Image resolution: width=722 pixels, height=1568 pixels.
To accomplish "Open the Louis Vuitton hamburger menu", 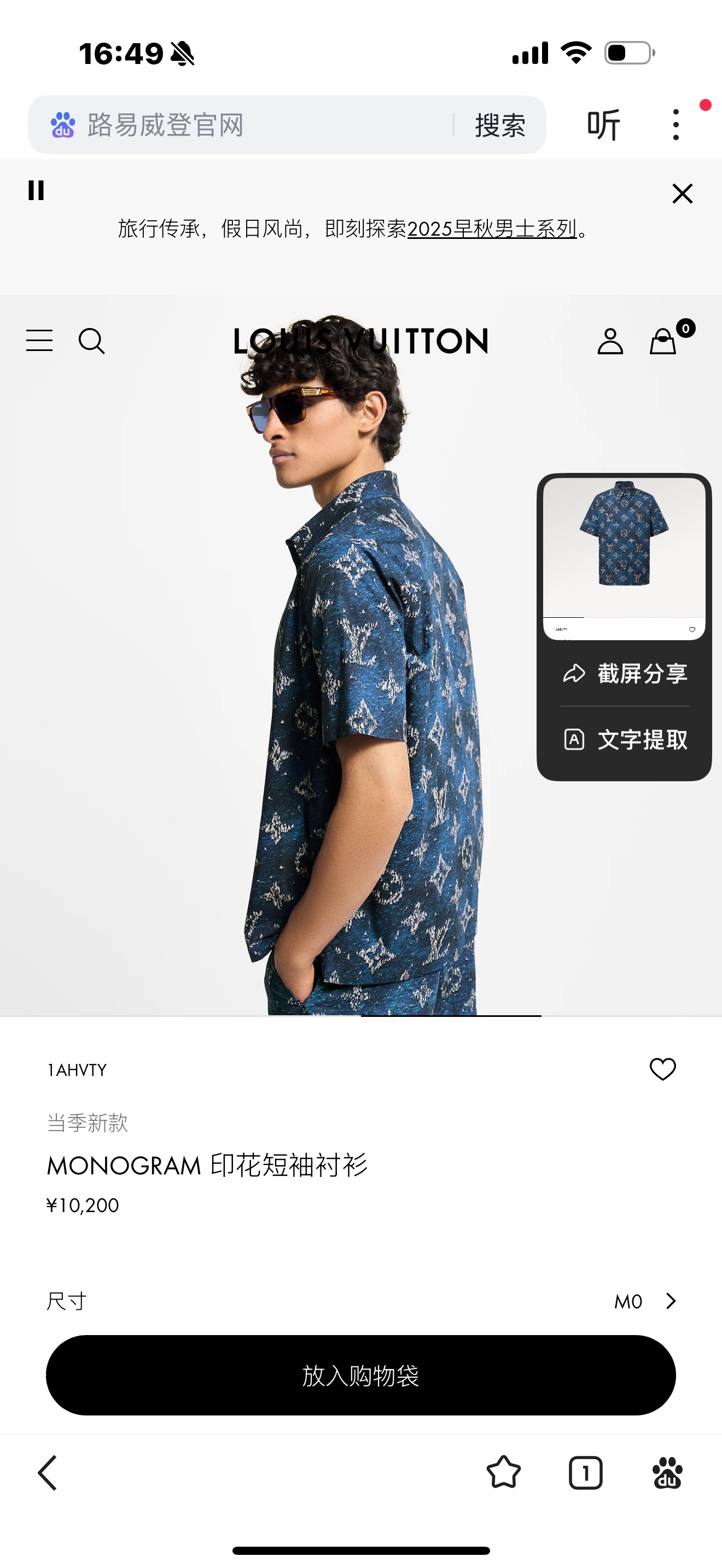I will pos(39,341).
